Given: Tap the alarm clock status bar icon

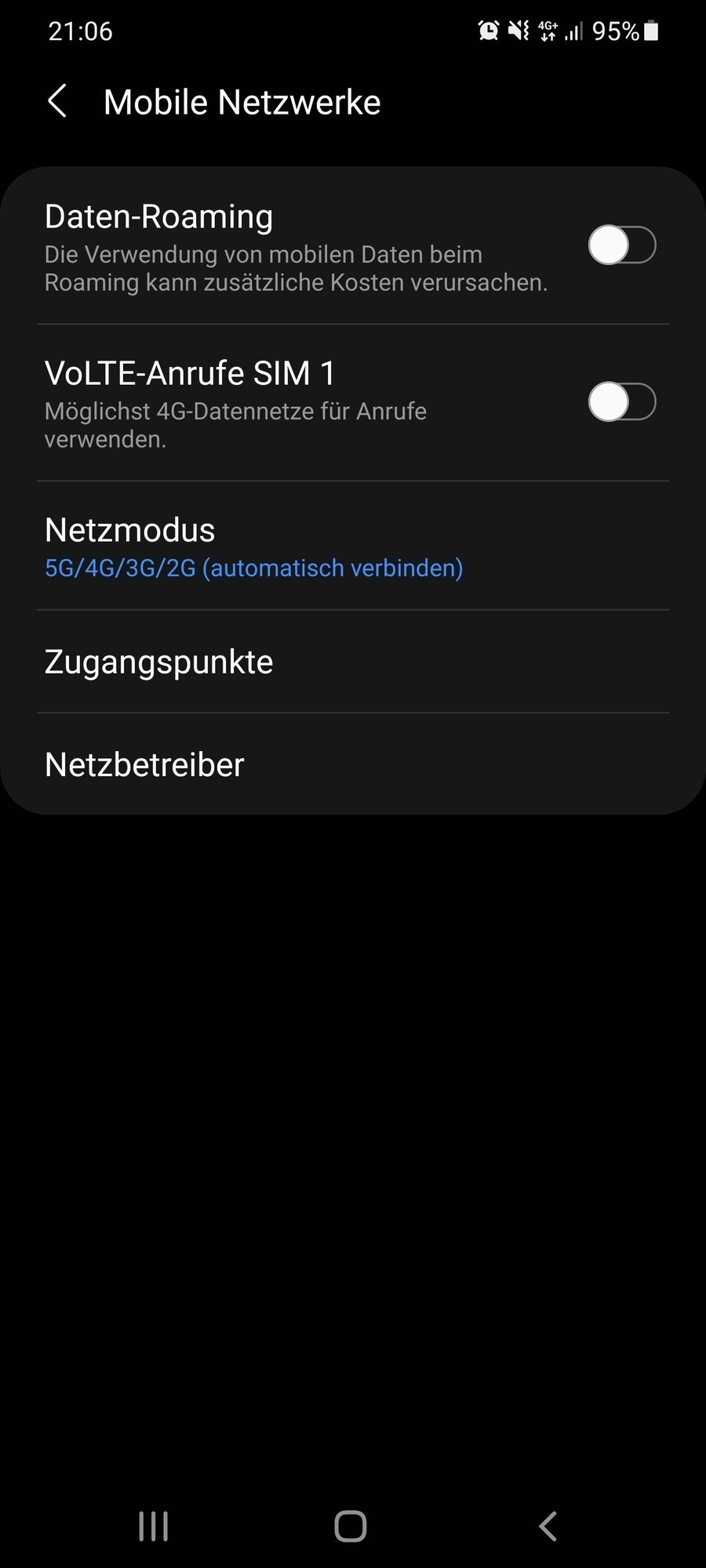Looking at the screenshot, I should click(488, 30).
